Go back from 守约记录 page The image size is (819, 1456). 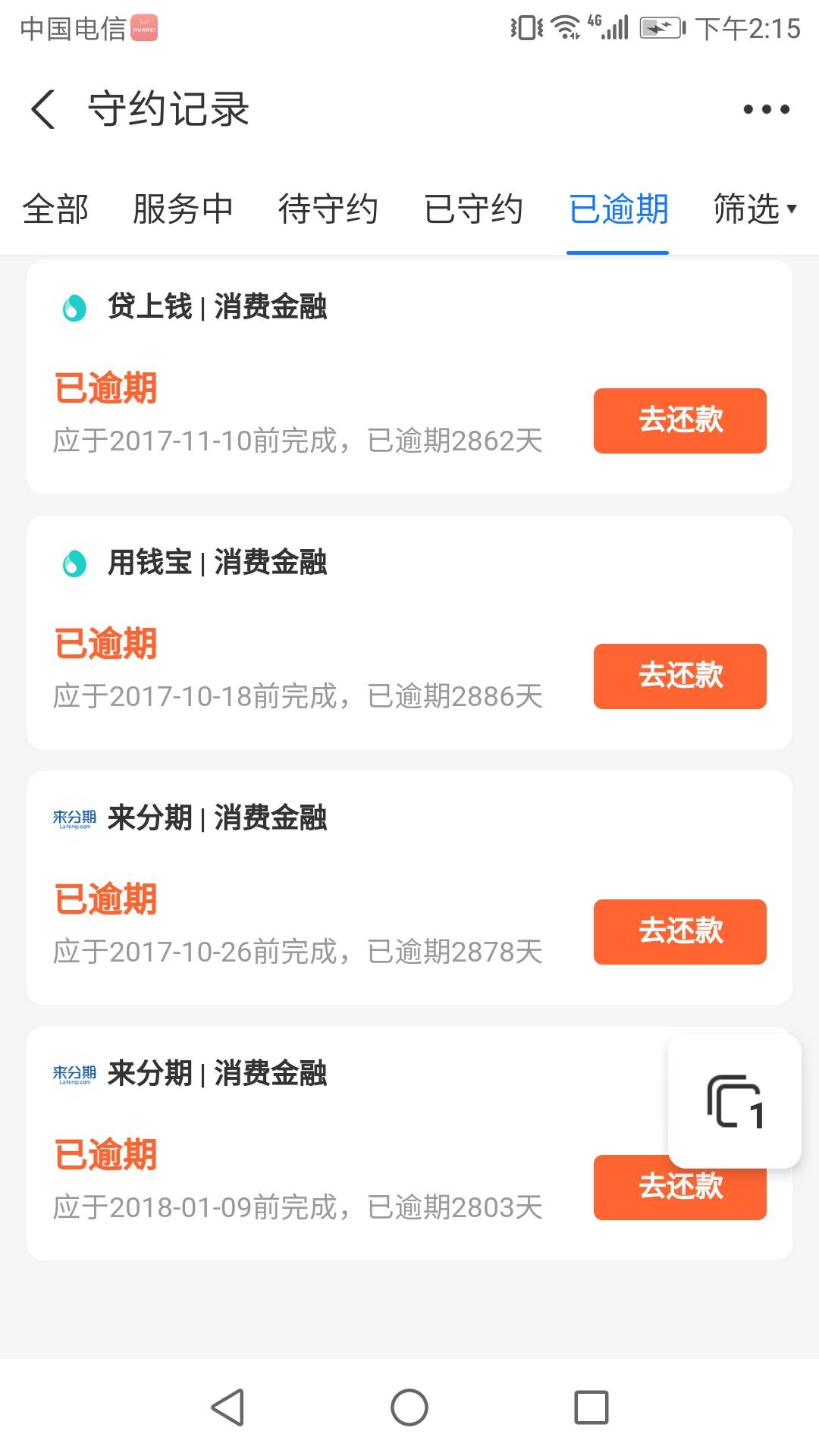[x=43, y=109]
